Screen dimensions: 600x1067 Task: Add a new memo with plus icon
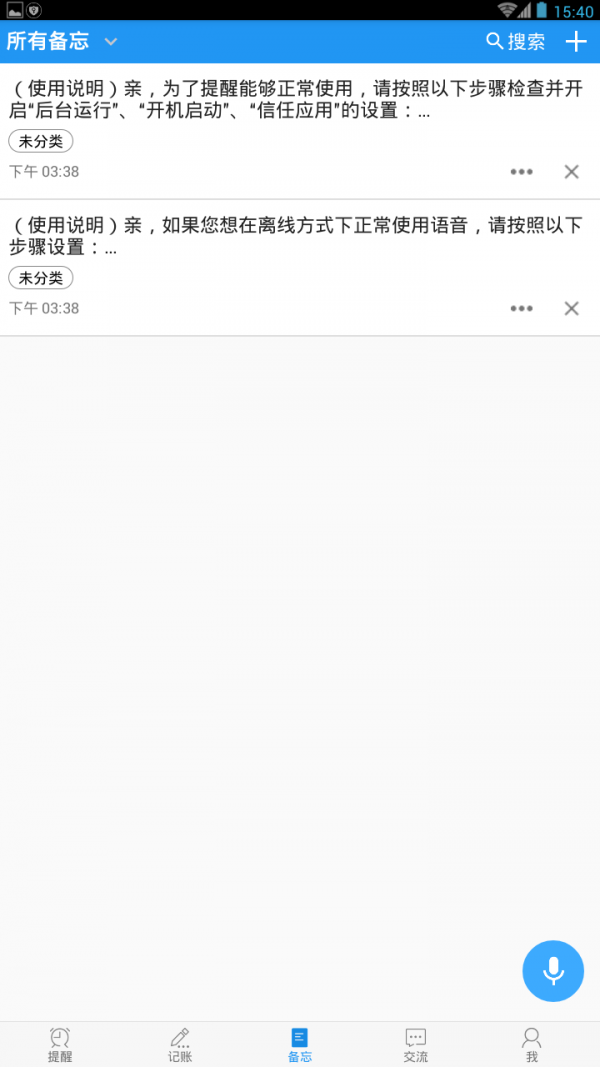click(576, 41)
